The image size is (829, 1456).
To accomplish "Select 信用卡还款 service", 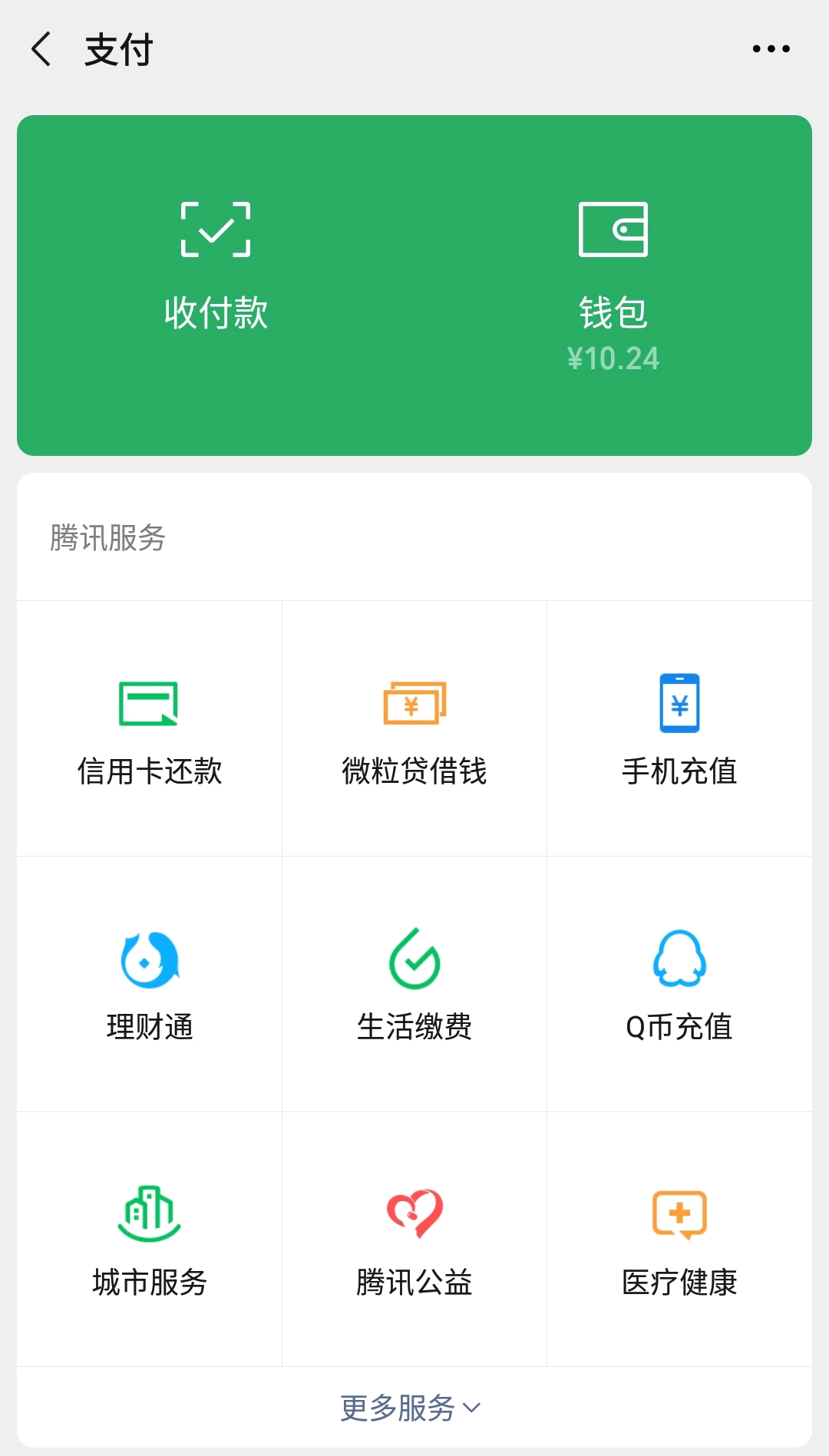I will point(150,729).
